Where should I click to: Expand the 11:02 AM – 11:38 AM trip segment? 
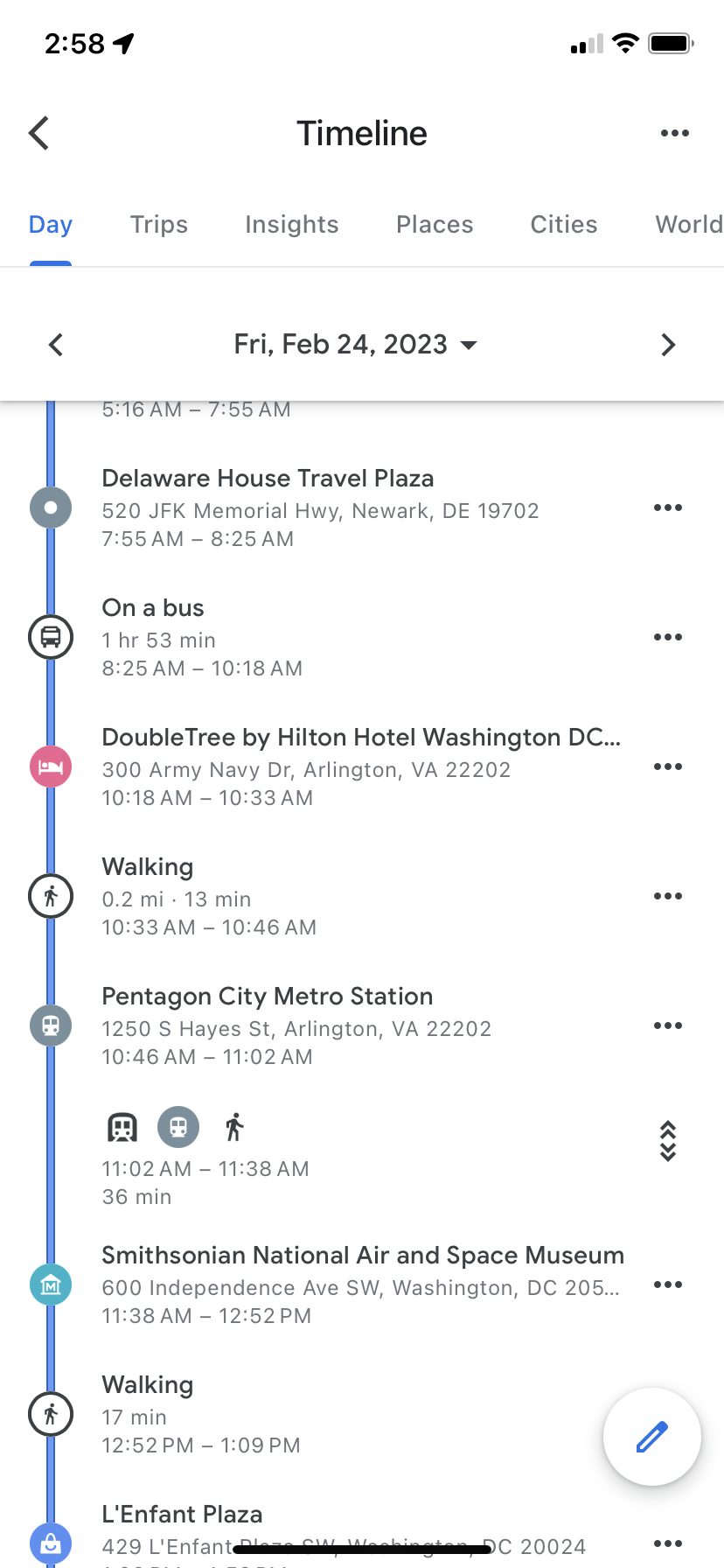point(667,1141)
